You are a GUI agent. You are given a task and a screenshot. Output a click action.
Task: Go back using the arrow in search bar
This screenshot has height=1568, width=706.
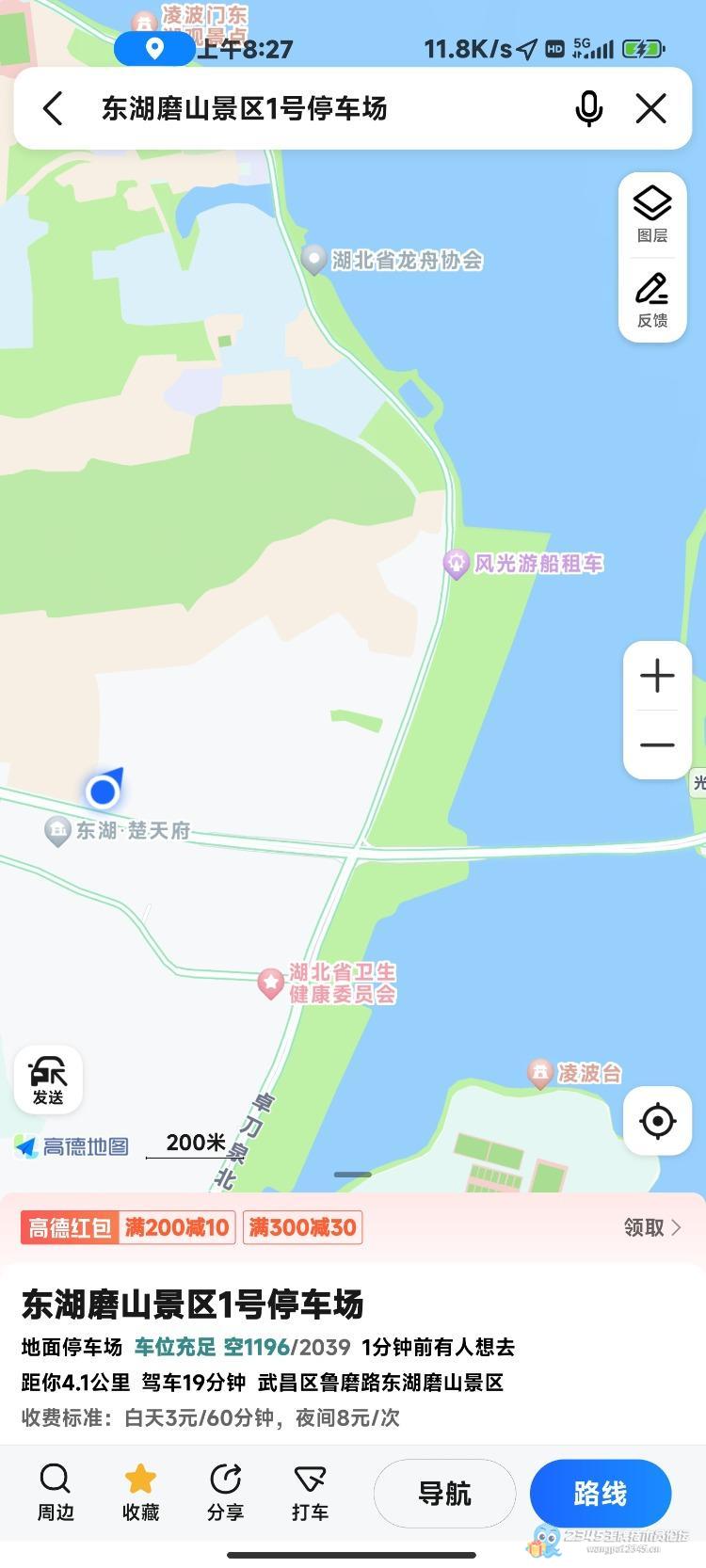coord(54,108)
